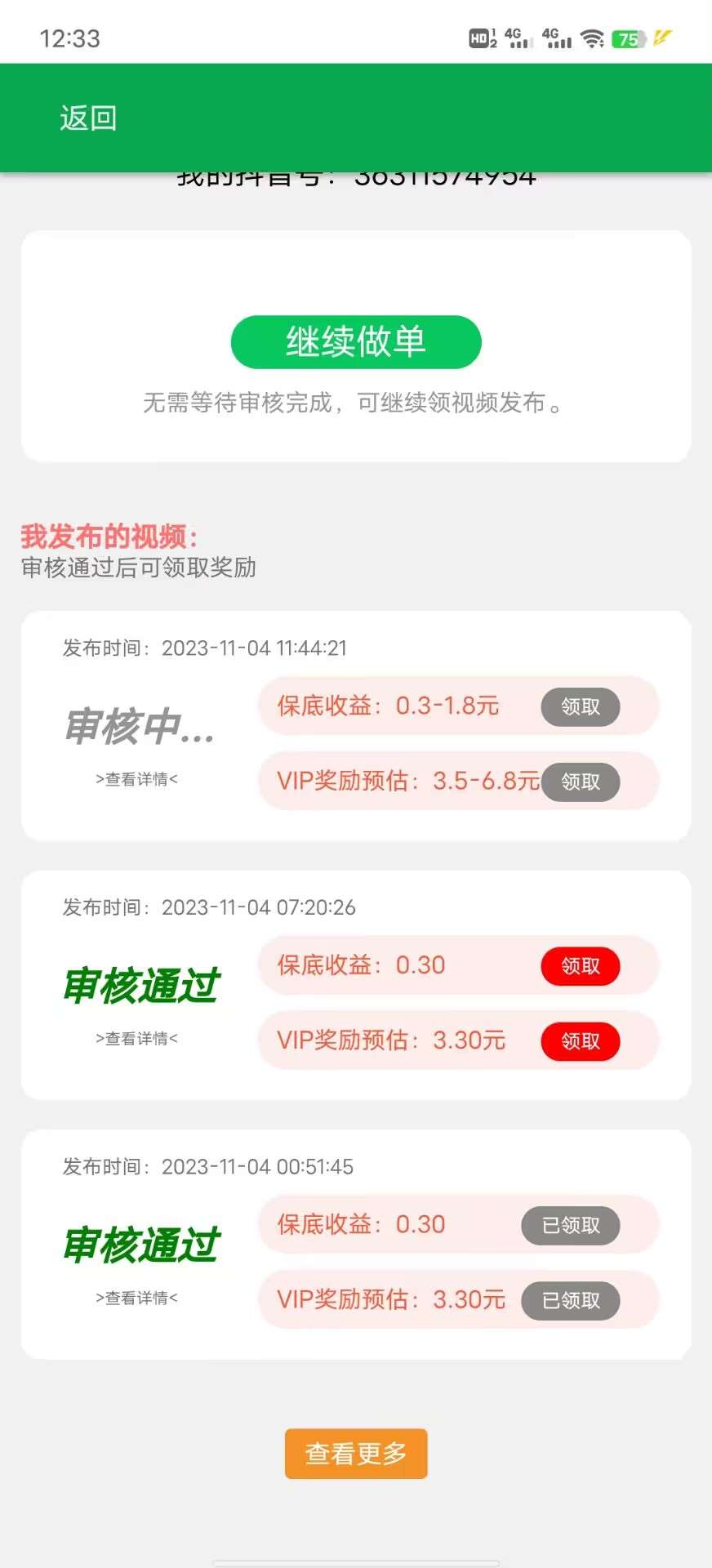Tap the green 继续做单 button
712x1568 pixels.
[x=356, y=342]
